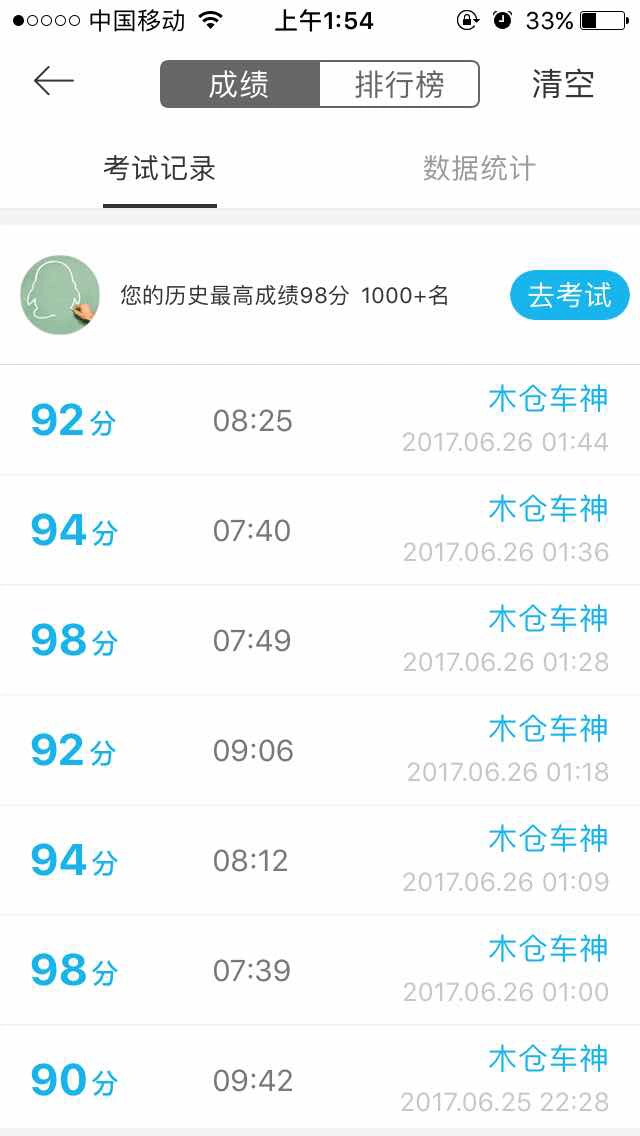Go back using the arrow icon
The height and width of the screenshot is (1136, 640).
[54, 81]
